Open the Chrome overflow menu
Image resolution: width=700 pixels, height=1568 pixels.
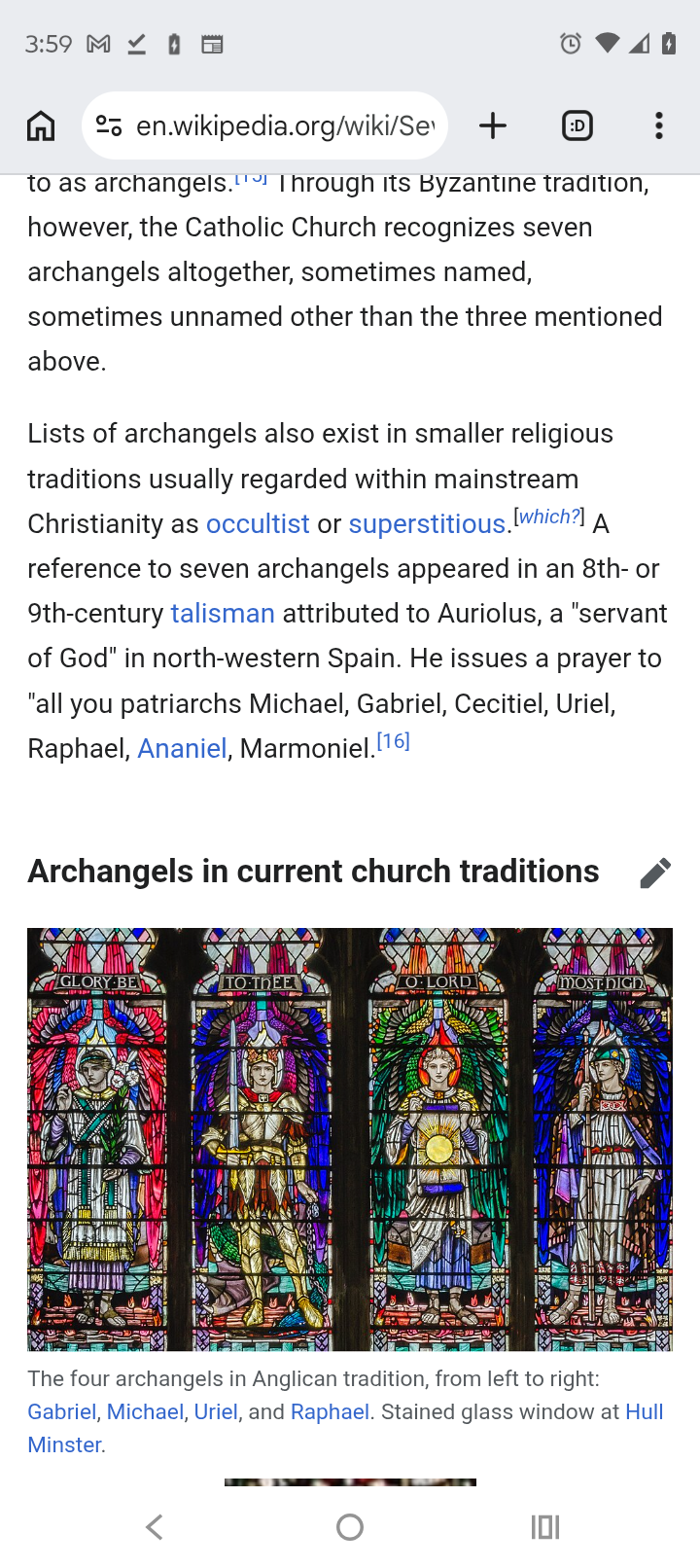pos(659,125)
